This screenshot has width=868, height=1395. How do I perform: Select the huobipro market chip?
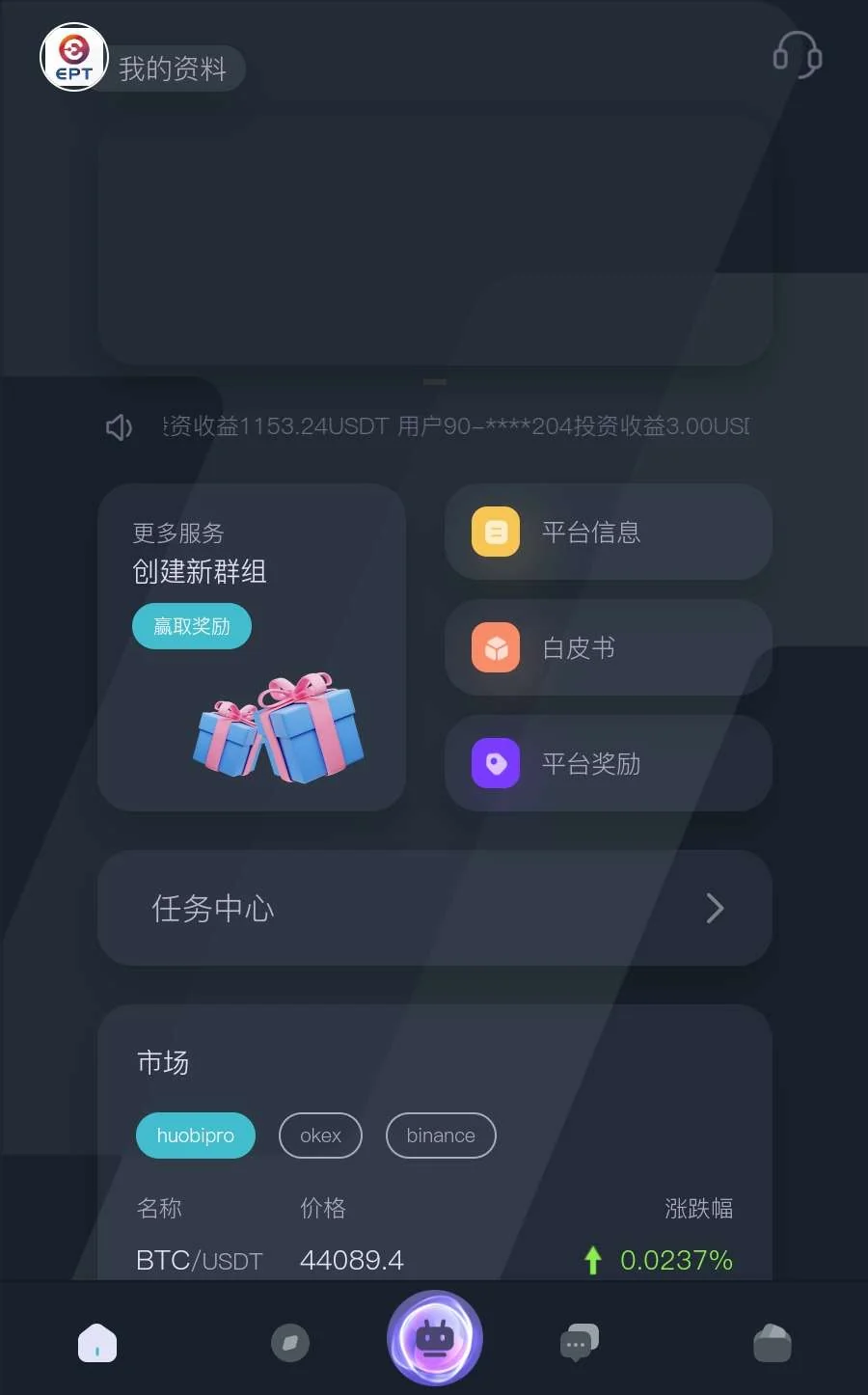(x=196, y=1135)
